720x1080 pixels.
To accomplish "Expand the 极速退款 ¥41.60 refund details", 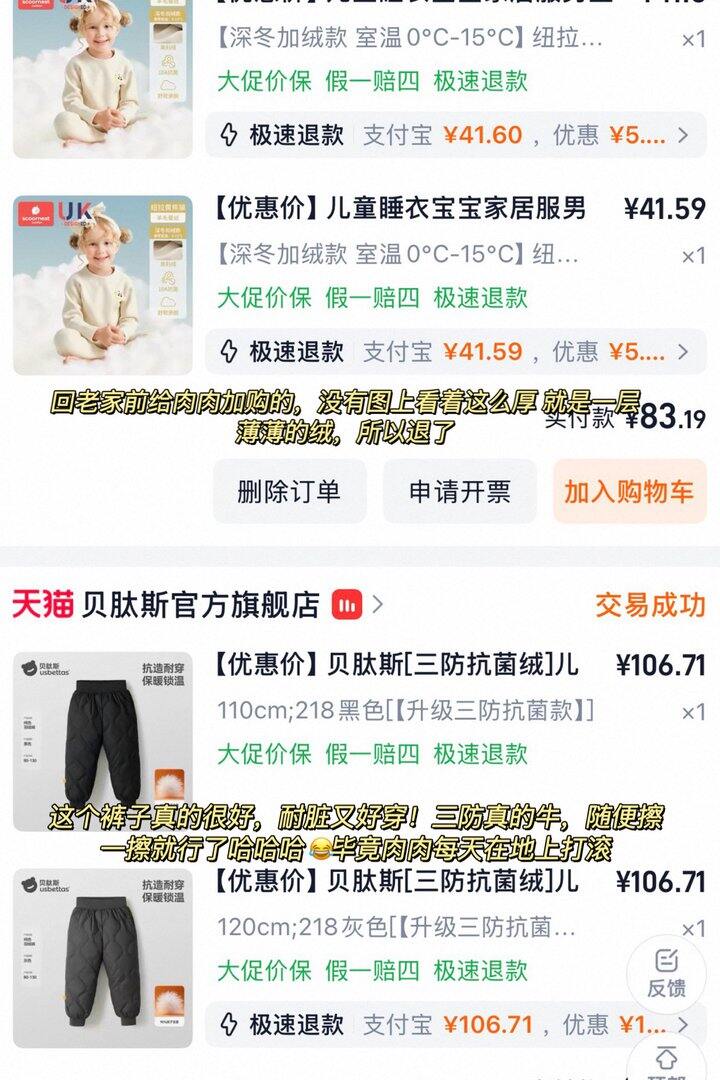I will tap(456, 135).
